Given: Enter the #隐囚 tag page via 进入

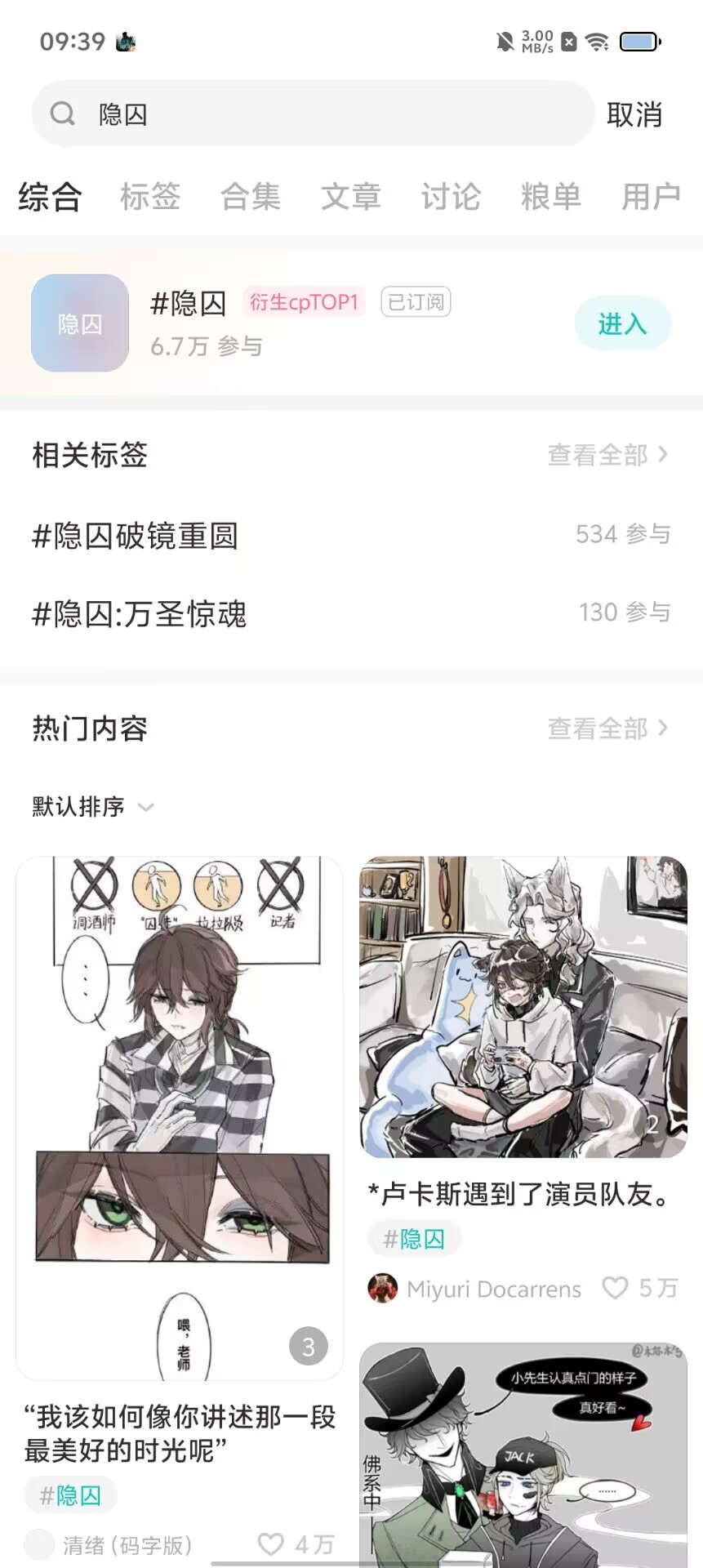Looking at the screenshot, I should point(622,324).
